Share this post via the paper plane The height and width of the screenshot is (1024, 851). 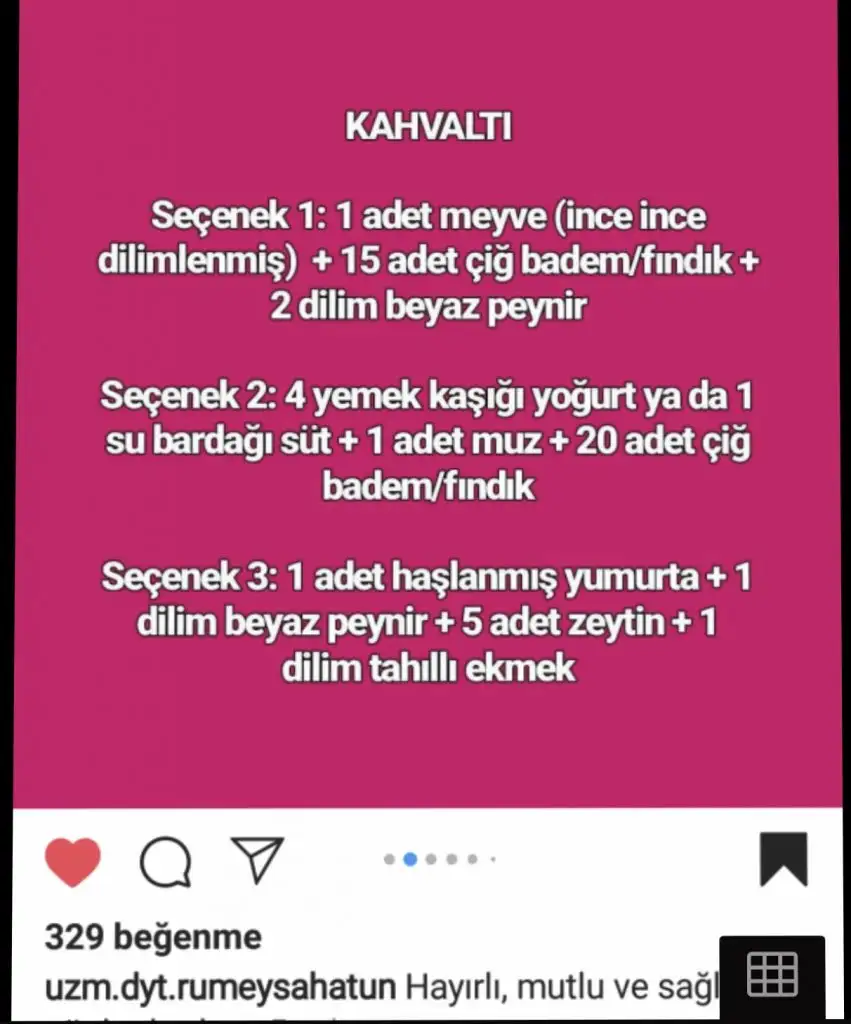[x=257, y=860]
